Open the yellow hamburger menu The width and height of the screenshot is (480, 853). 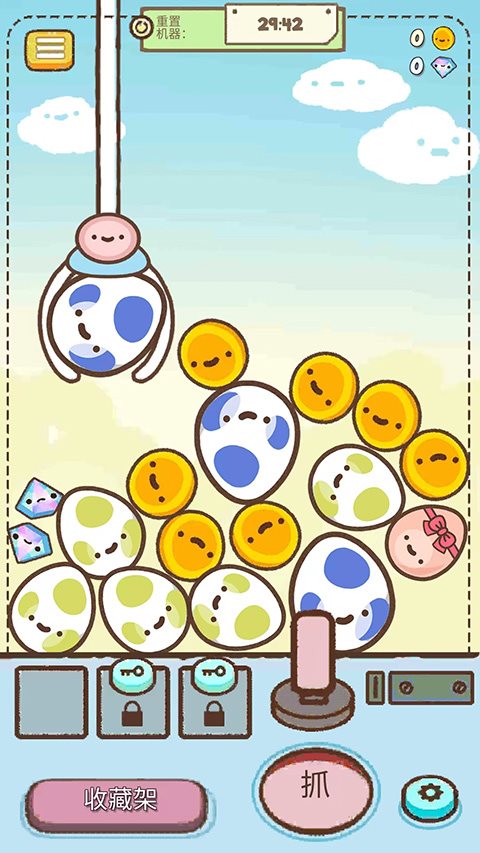(x=50, y=50)
